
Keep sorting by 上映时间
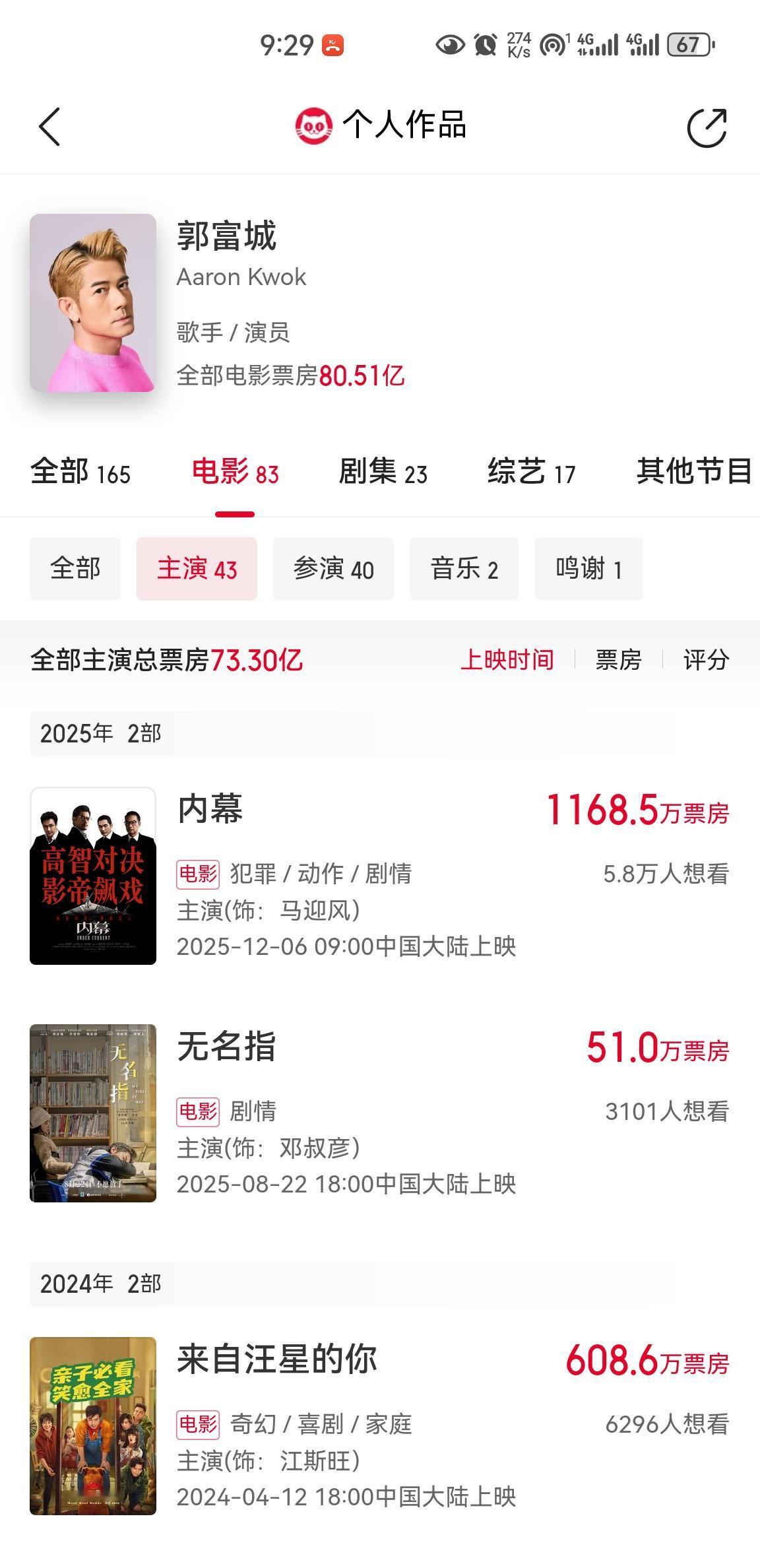[507, 660]
